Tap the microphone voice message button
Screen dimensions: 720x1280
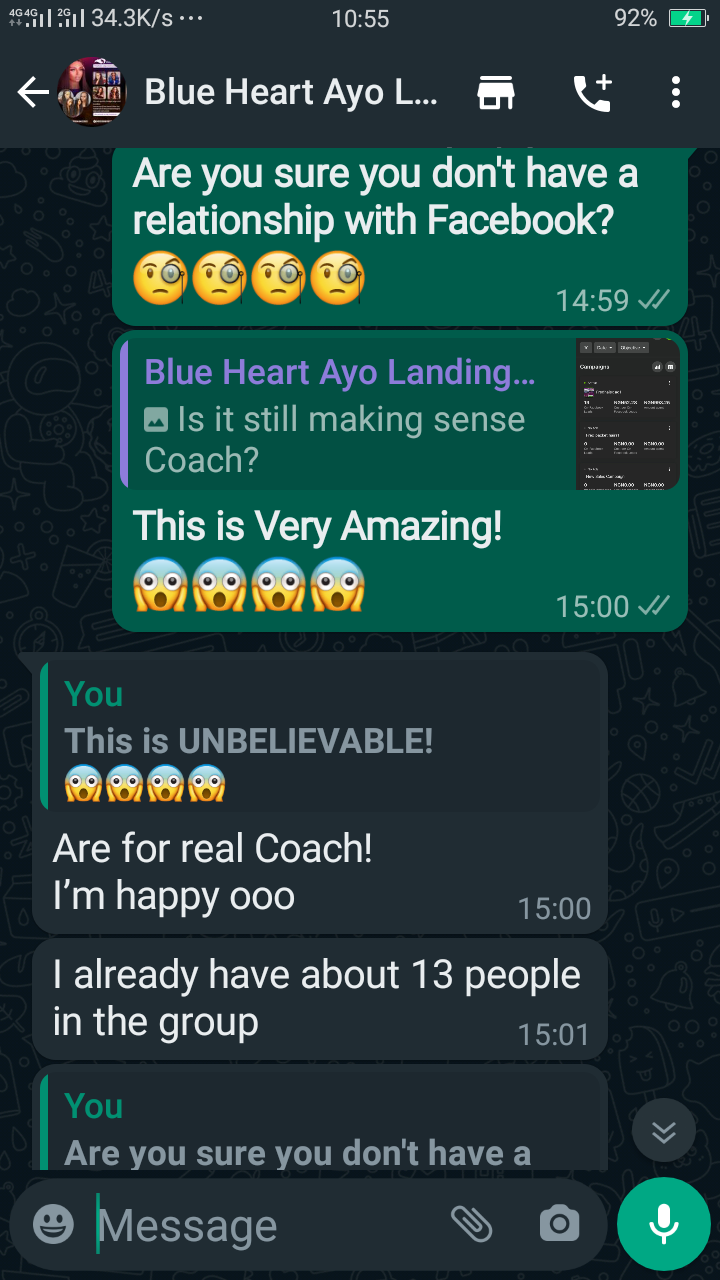[x=663, y=1224]
